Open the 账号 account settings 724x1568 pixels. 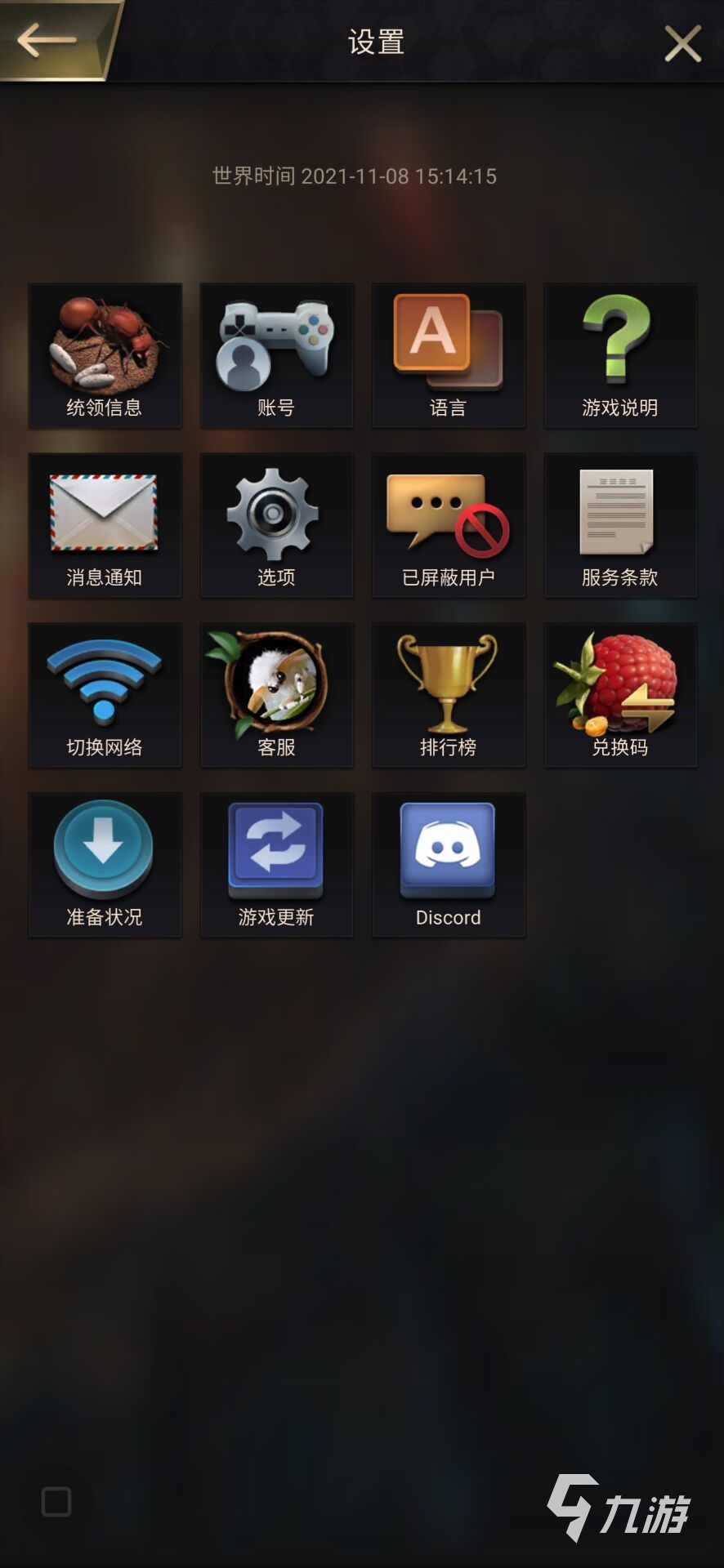[276, 355]
